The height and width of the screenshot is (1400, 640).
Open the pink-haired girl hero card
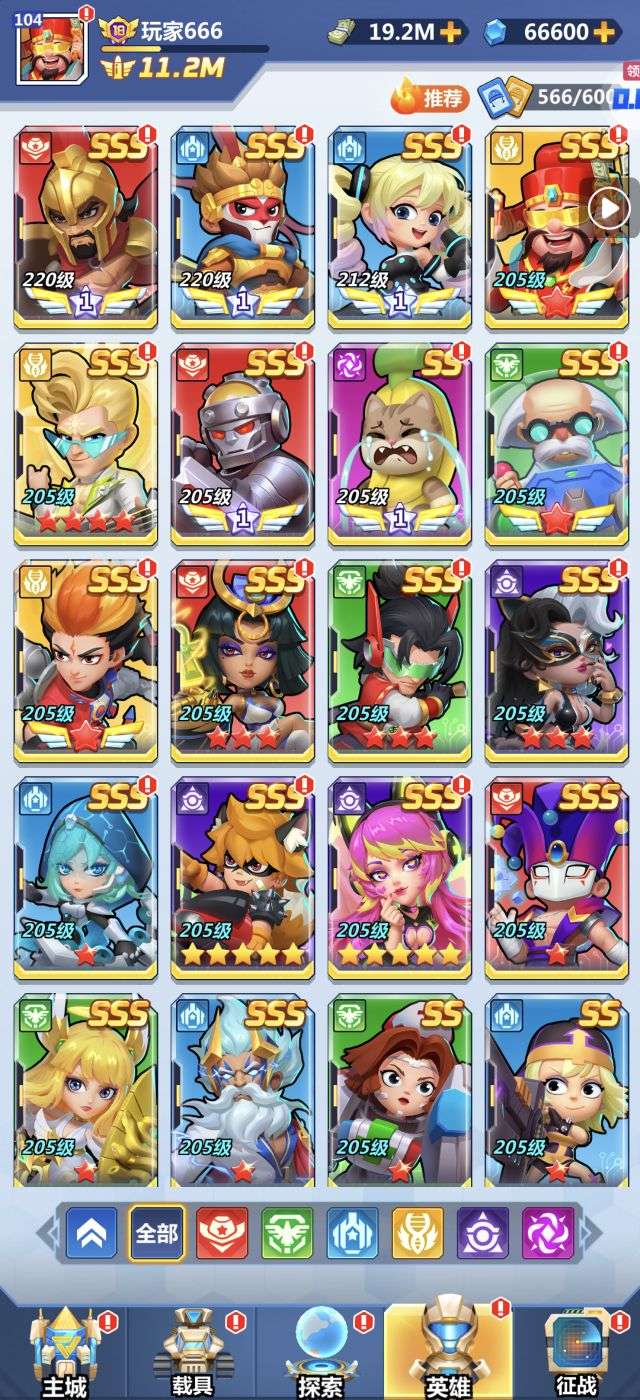click(x=400, y=877)
